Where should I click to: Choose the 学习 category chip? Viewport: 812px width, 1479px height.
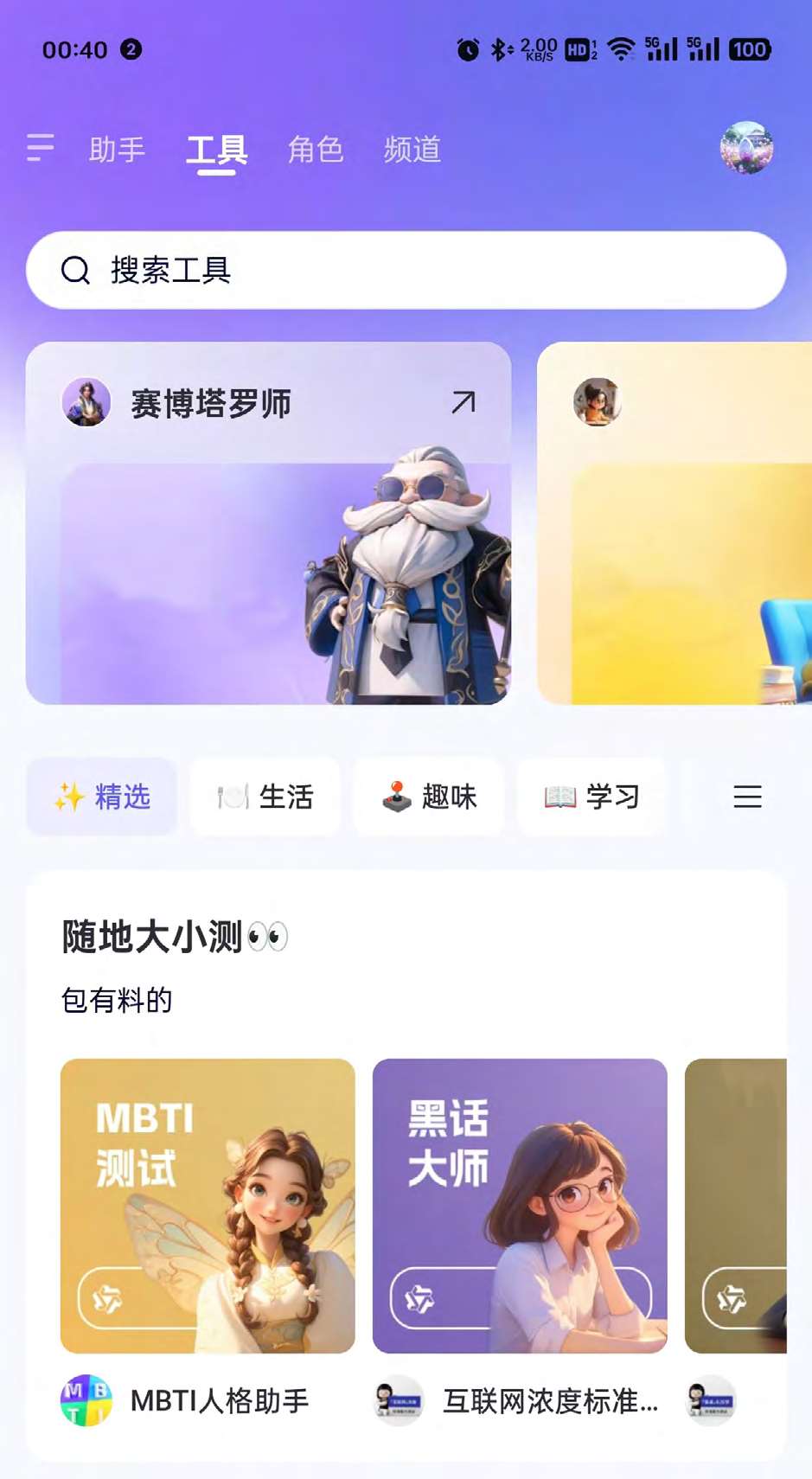tap(592, 797)
